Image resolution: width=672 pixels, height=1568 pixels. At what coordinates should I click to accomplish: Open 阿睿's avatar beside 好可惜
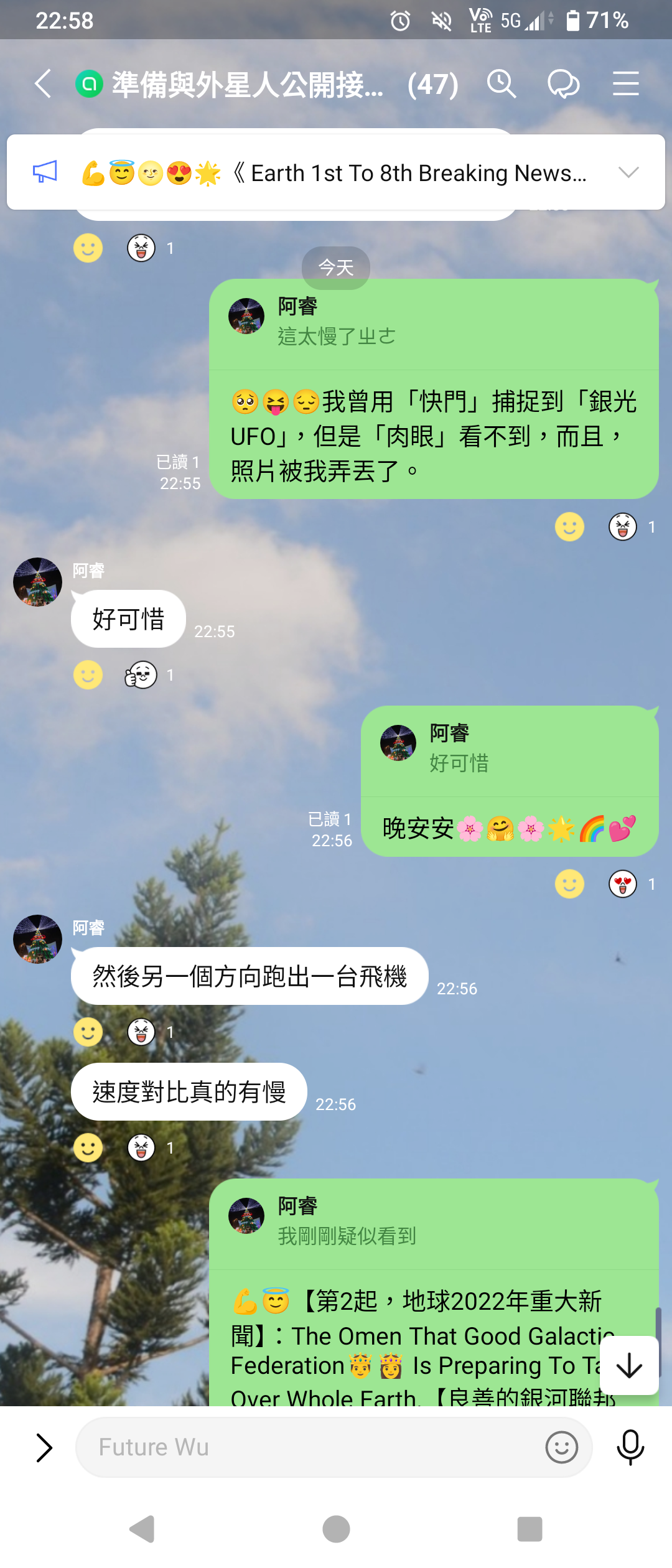click(x=37, y=582)
